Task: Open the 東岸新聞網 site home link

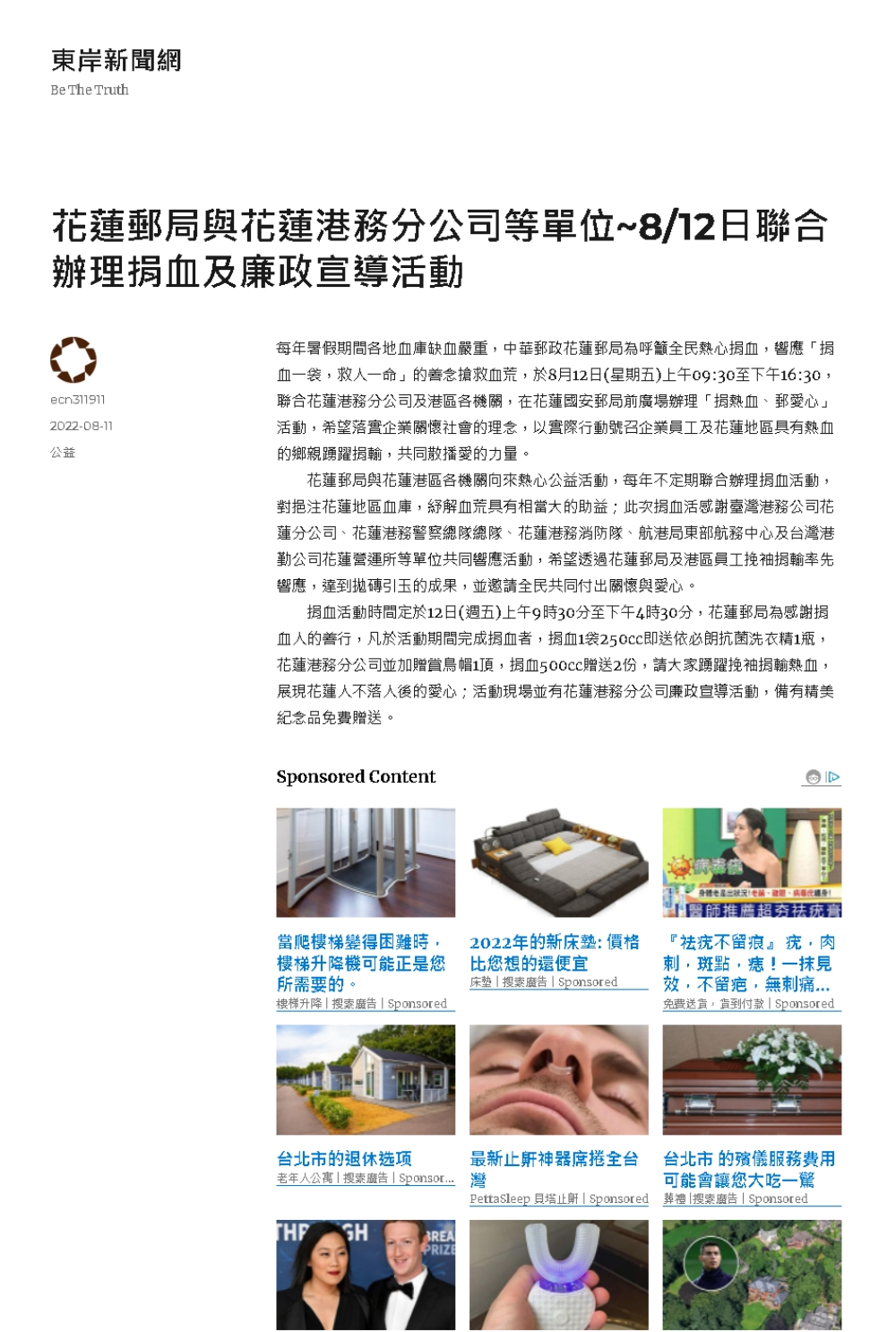Action: [116, 61]
